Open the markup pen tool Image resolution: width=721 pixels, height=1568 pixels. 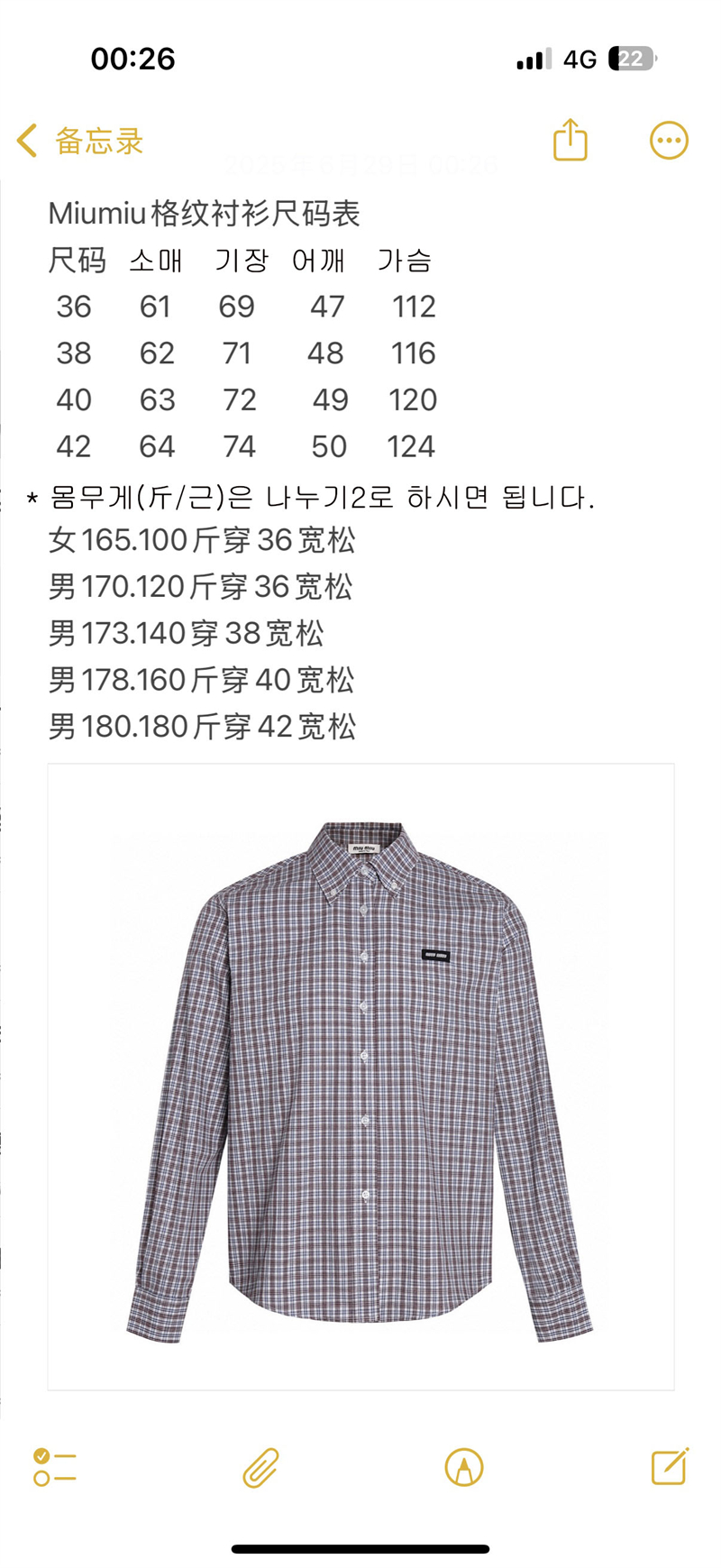tap(464, 1467)
